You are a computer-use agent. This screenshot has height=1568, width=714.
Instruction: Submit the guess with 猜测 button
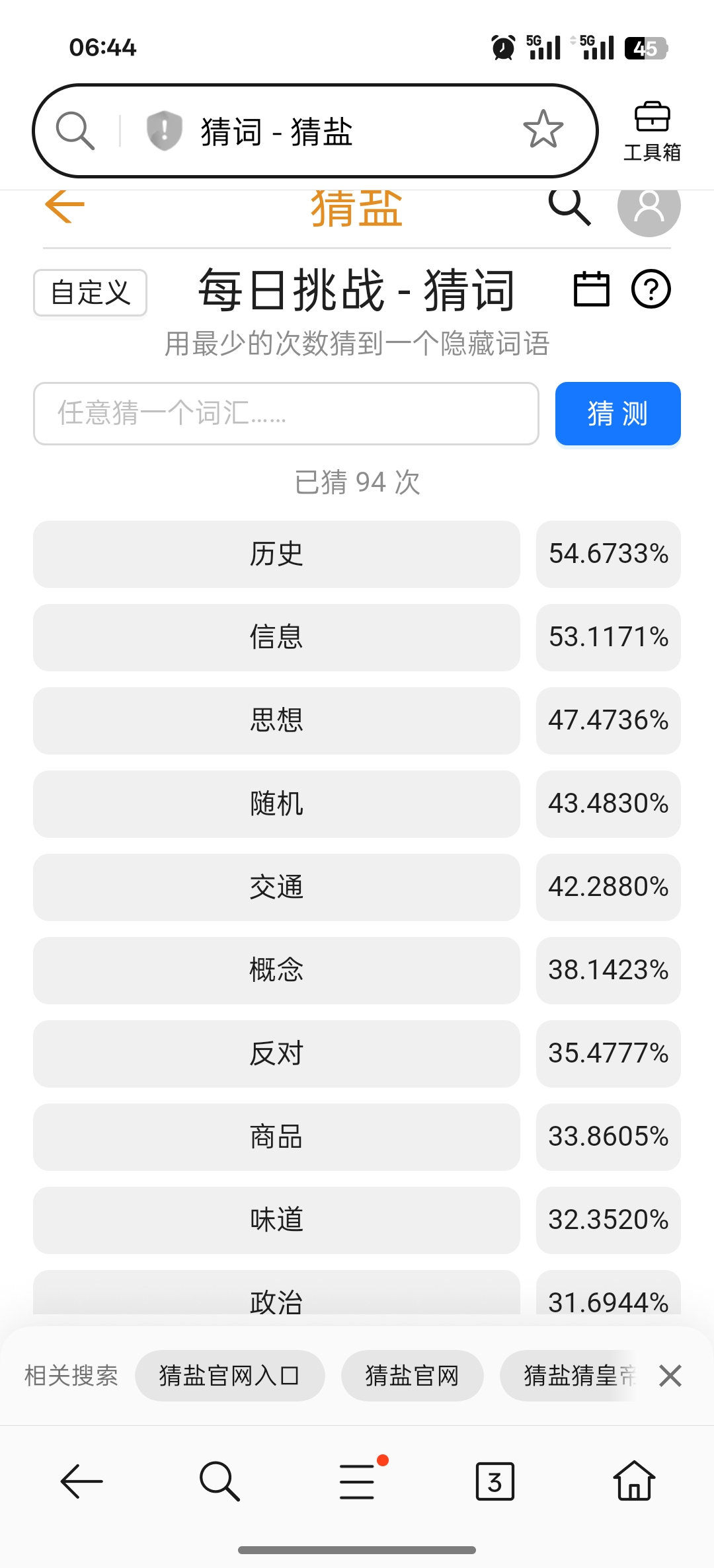[x=617, y=414]
